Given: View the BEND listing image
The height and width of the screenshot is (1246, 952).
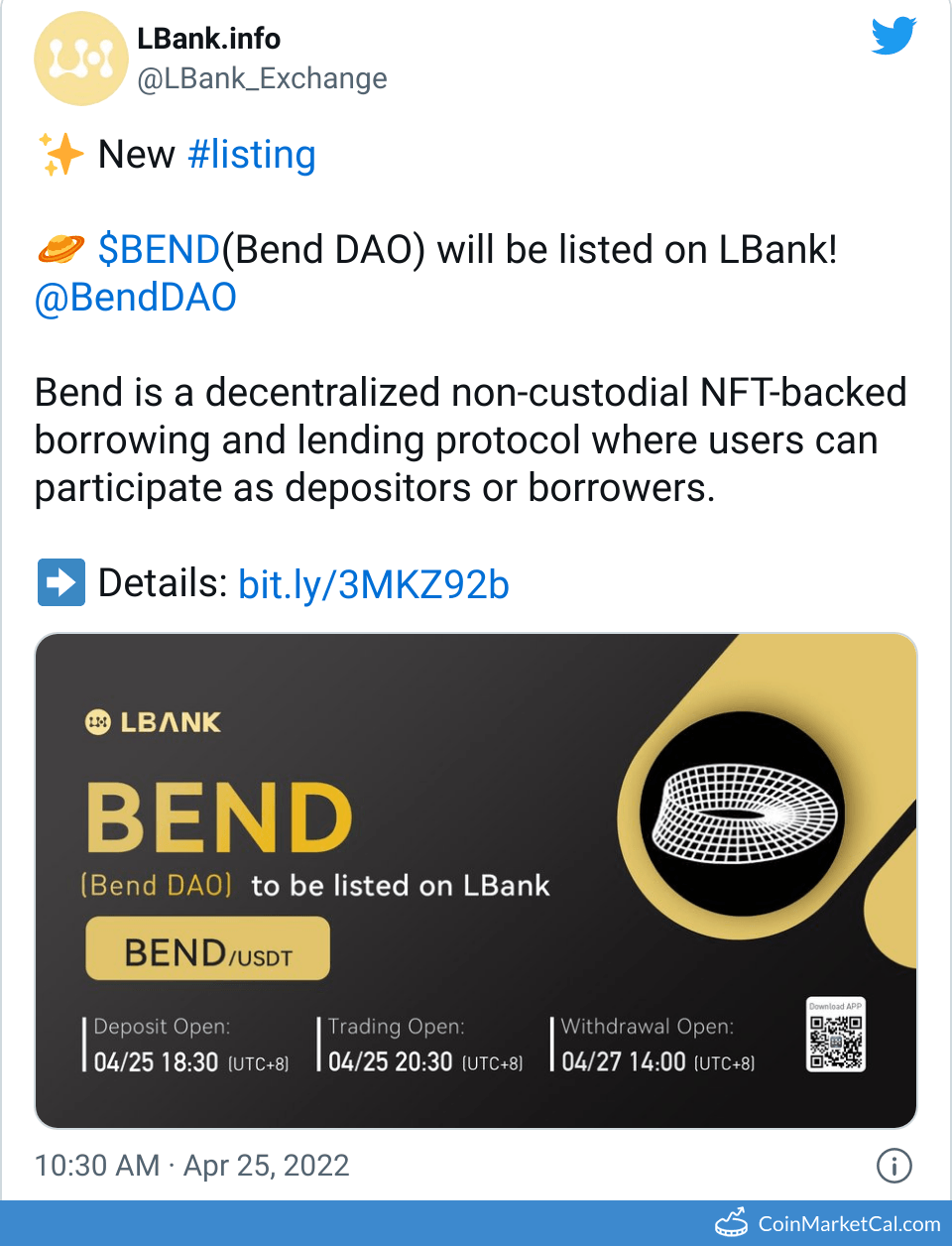Looking at the screenshot, I should point(476,880).
